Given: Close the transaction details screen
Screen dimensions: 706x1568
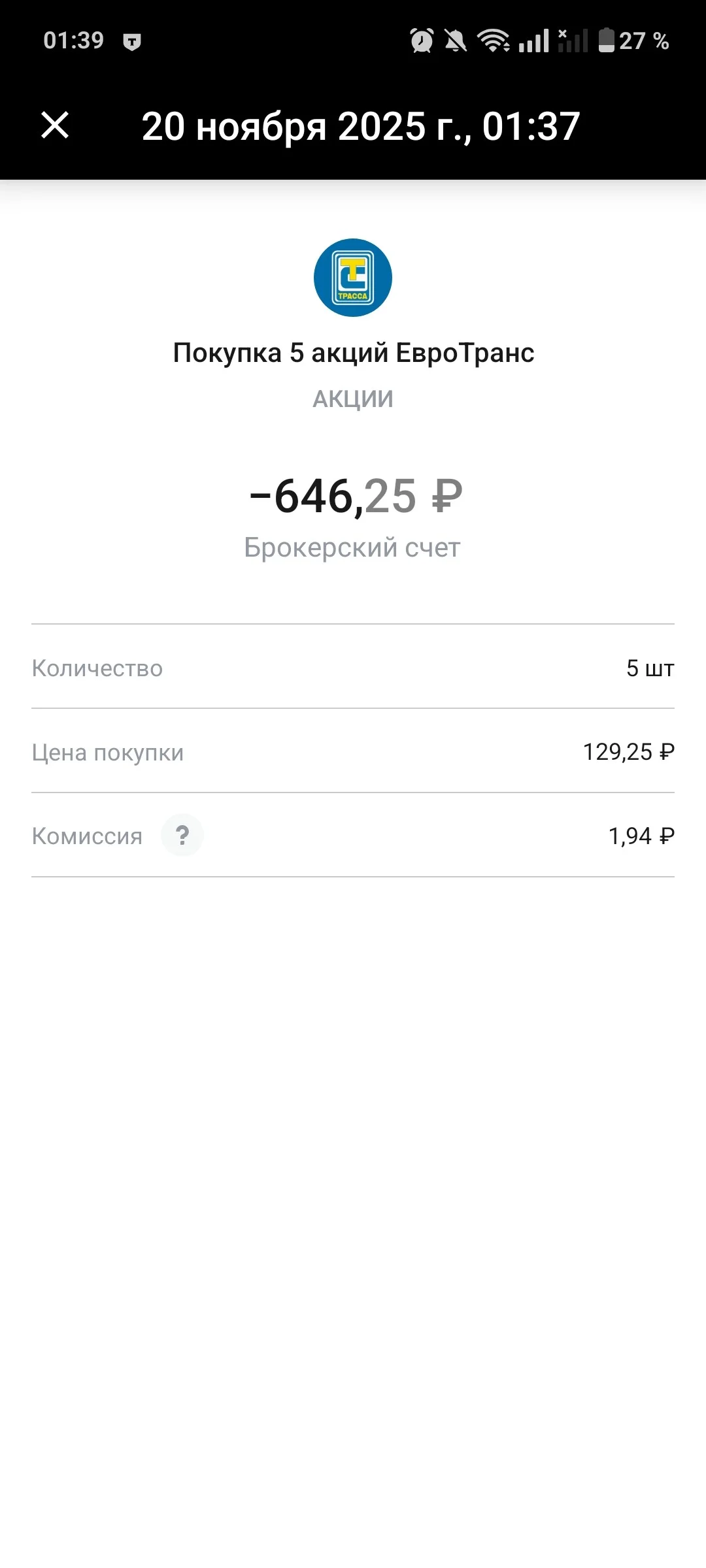Looking at the screenshot, I should point(55,125).
